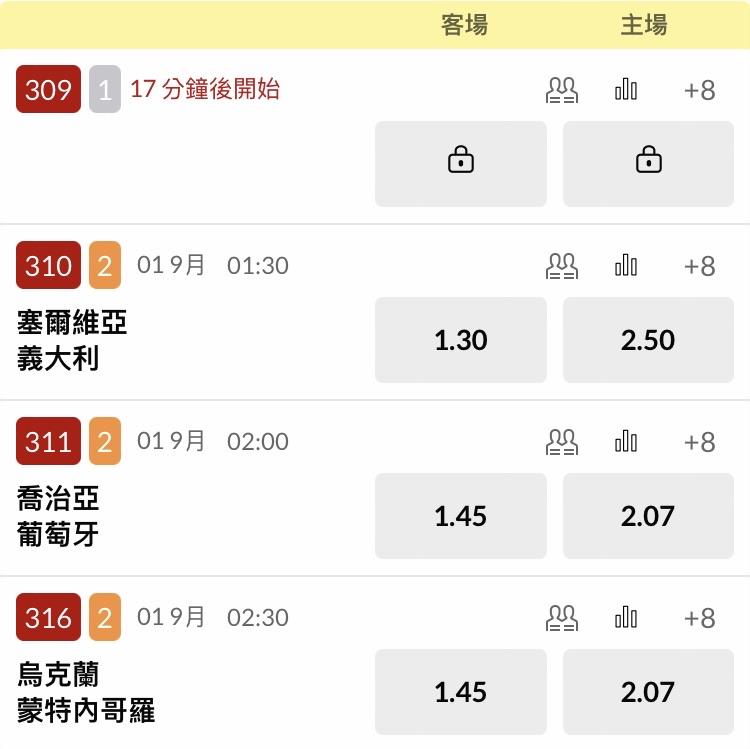750x749 pixels.
Task: Select home odds 2.50 for match 310
Action: [648, 340]
